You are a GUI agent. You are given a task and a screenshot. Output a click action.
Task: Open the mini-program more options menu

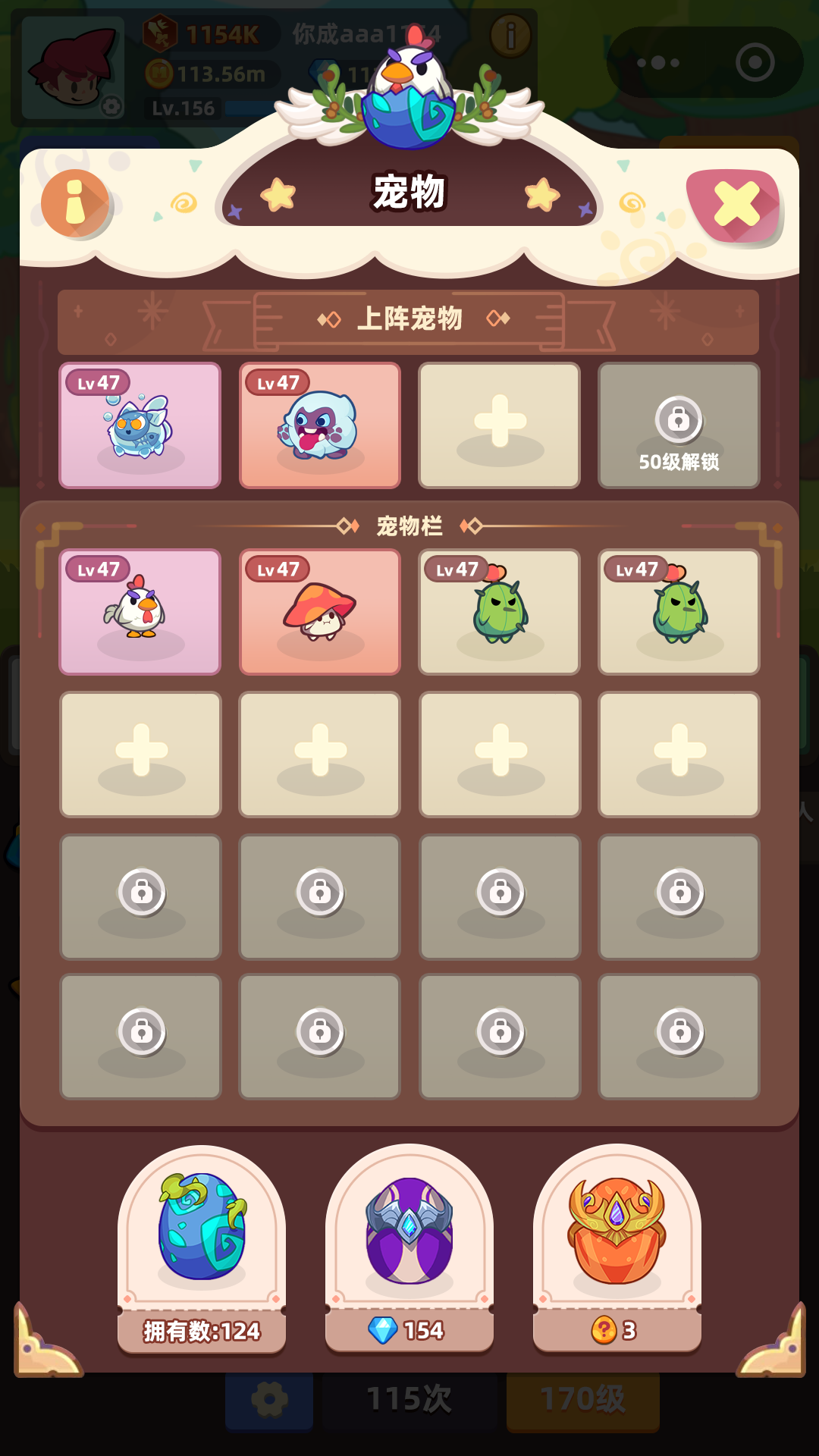click(x=657, y=62)
